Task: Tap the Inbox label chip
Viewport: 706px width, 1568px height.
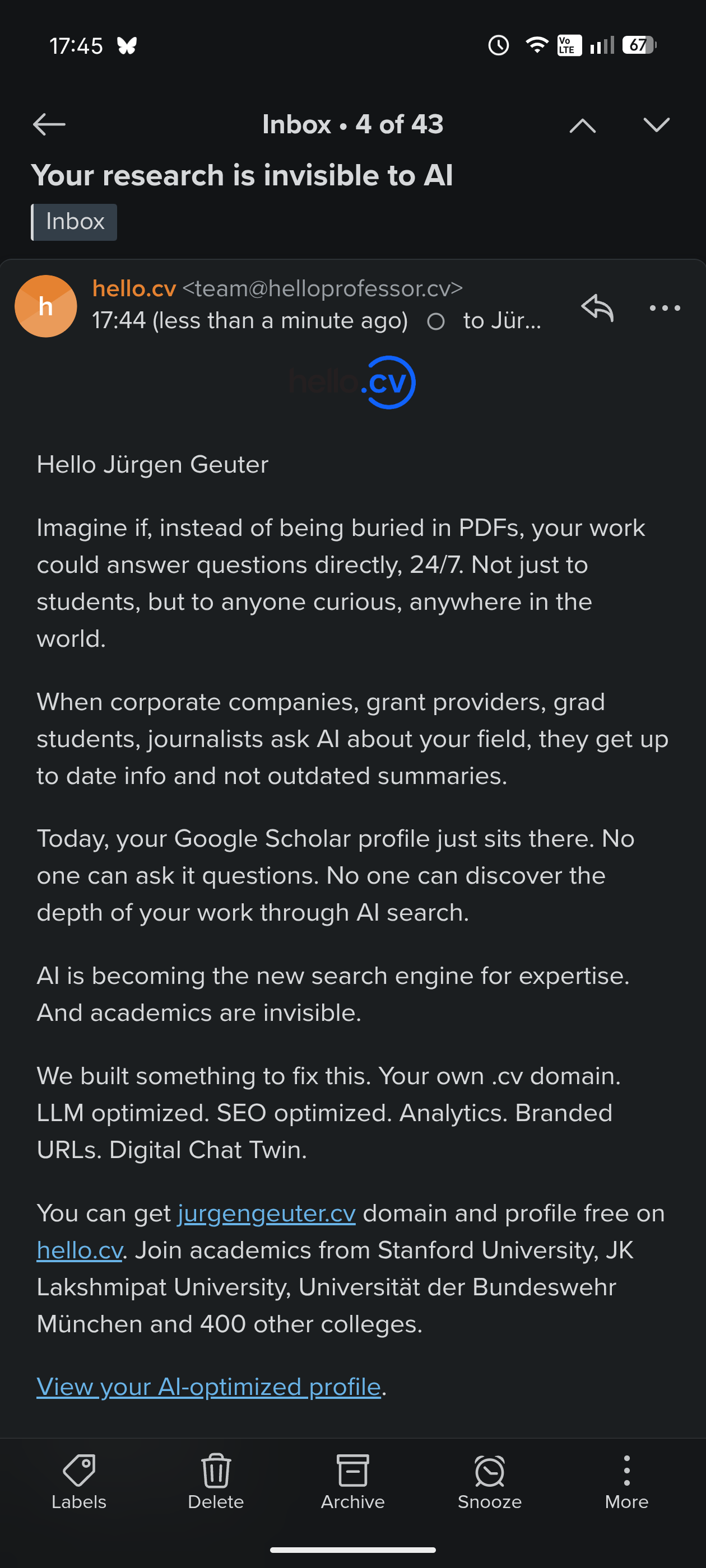Action: (x=75, y=222)
